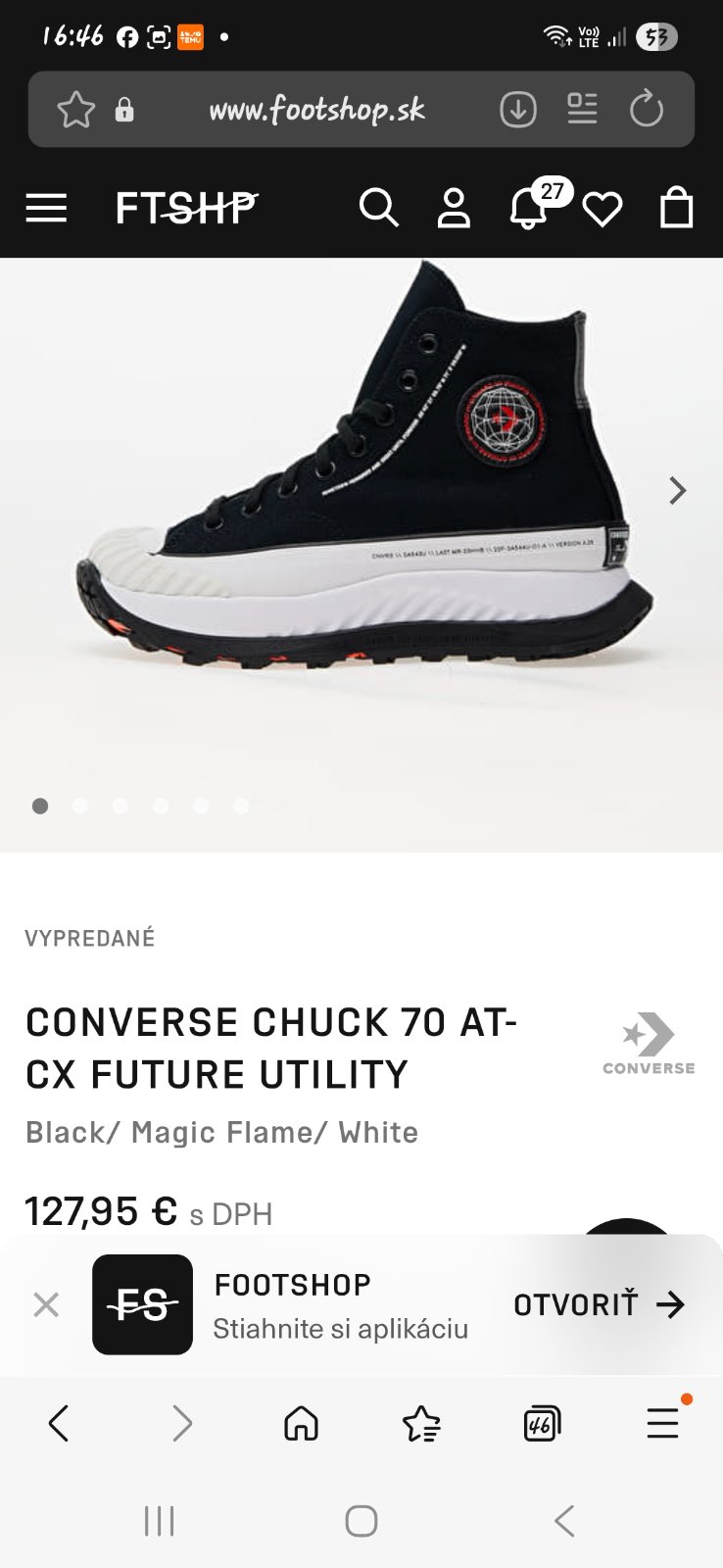This screenshot has height=1568, width=723.
Task: Open the browser tabs switcher
Action: (x=542, y=1423)
